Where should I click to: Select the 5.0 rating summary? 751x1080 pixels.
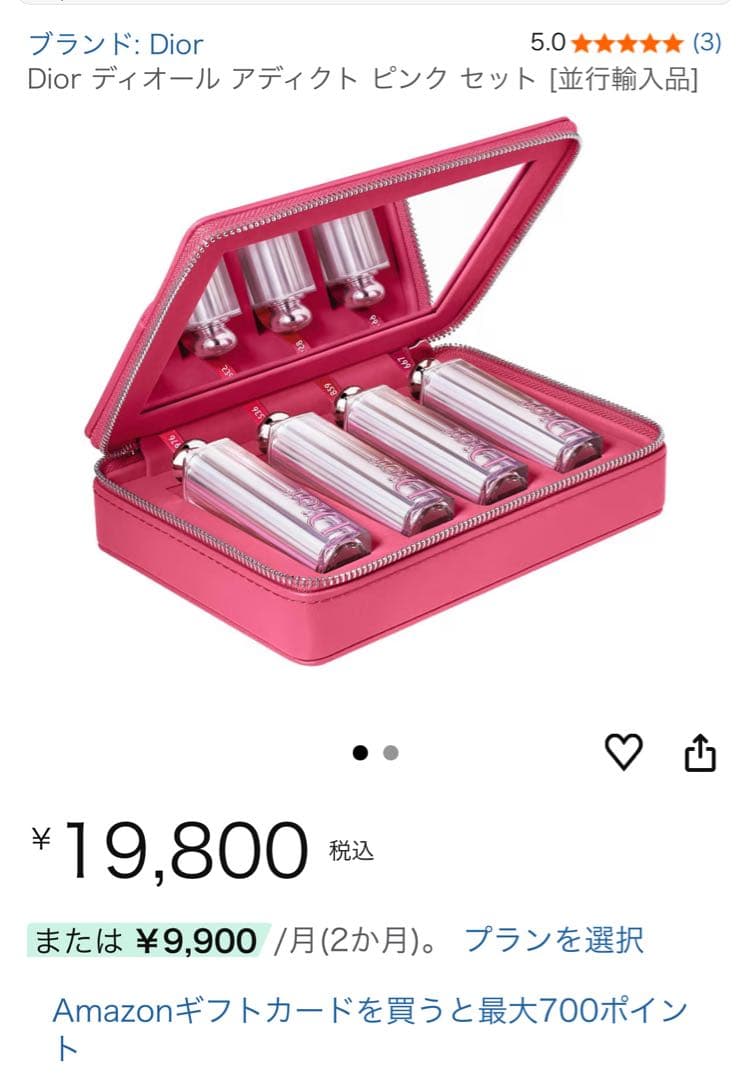[x=547, y=43]
